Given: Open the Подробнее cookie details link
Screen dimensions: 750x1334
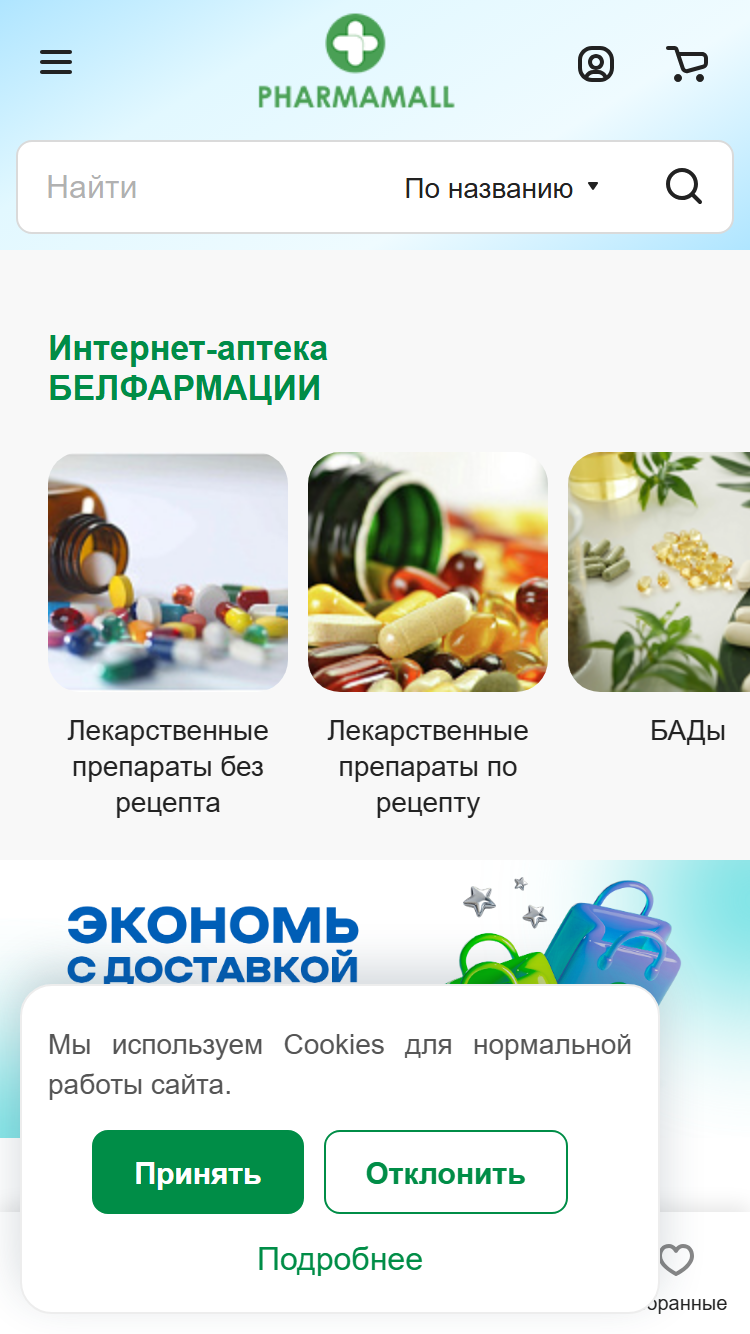Looking at the screenshot, I should coord(340,1259).
